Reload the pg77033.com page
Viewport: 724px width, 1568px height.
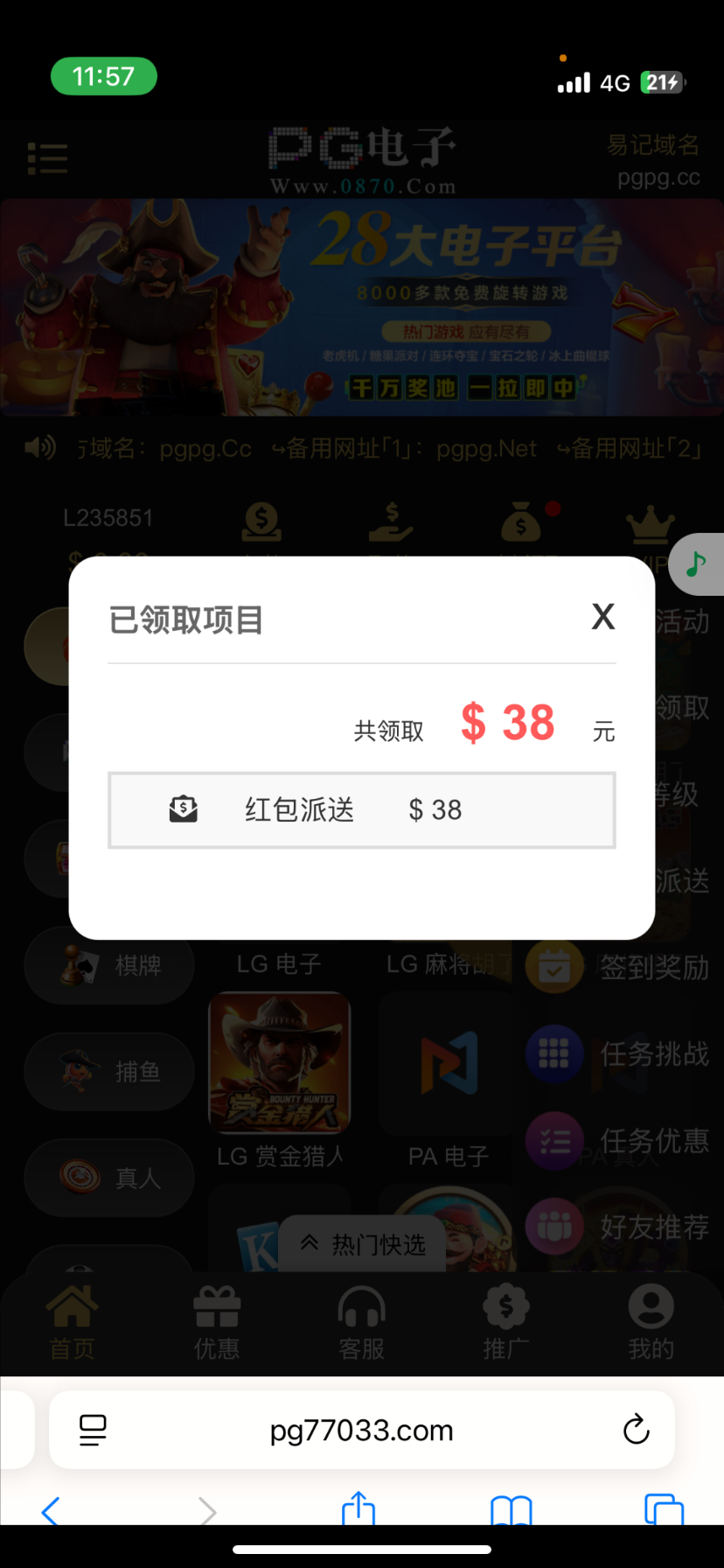tap(636, 1430)
